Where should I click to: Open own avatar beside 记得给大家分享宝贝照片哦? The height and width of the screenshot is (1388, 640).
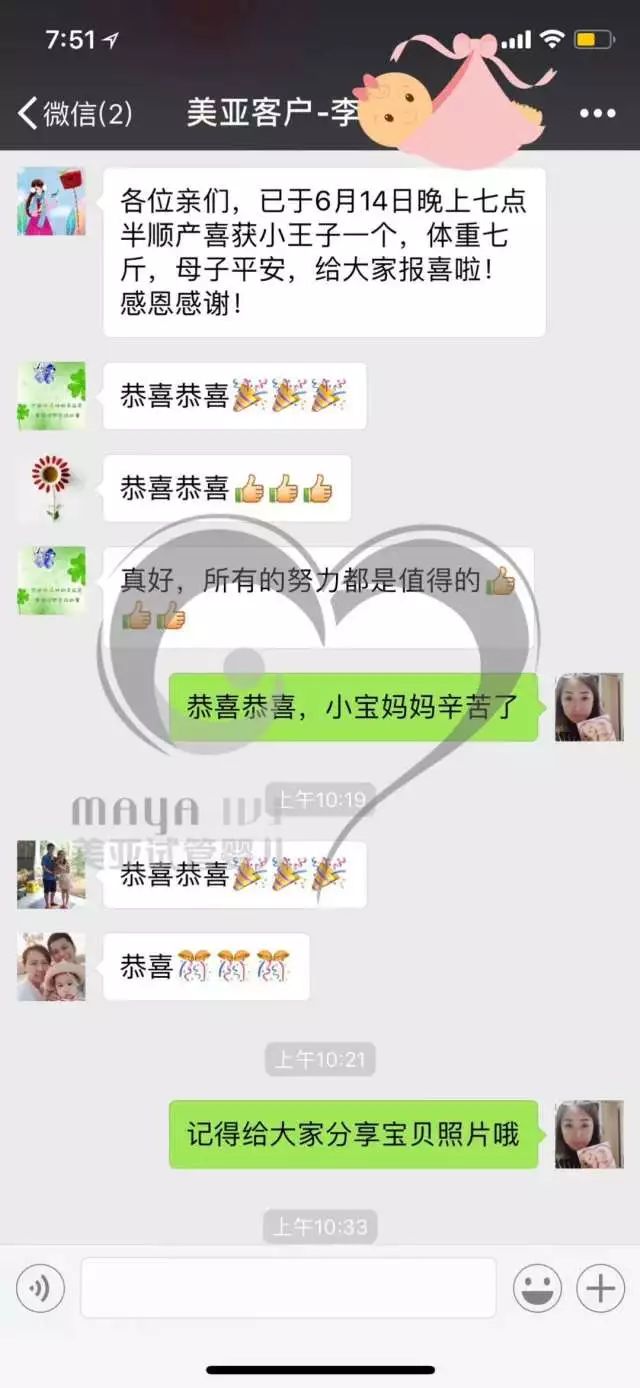(589, 1134)
